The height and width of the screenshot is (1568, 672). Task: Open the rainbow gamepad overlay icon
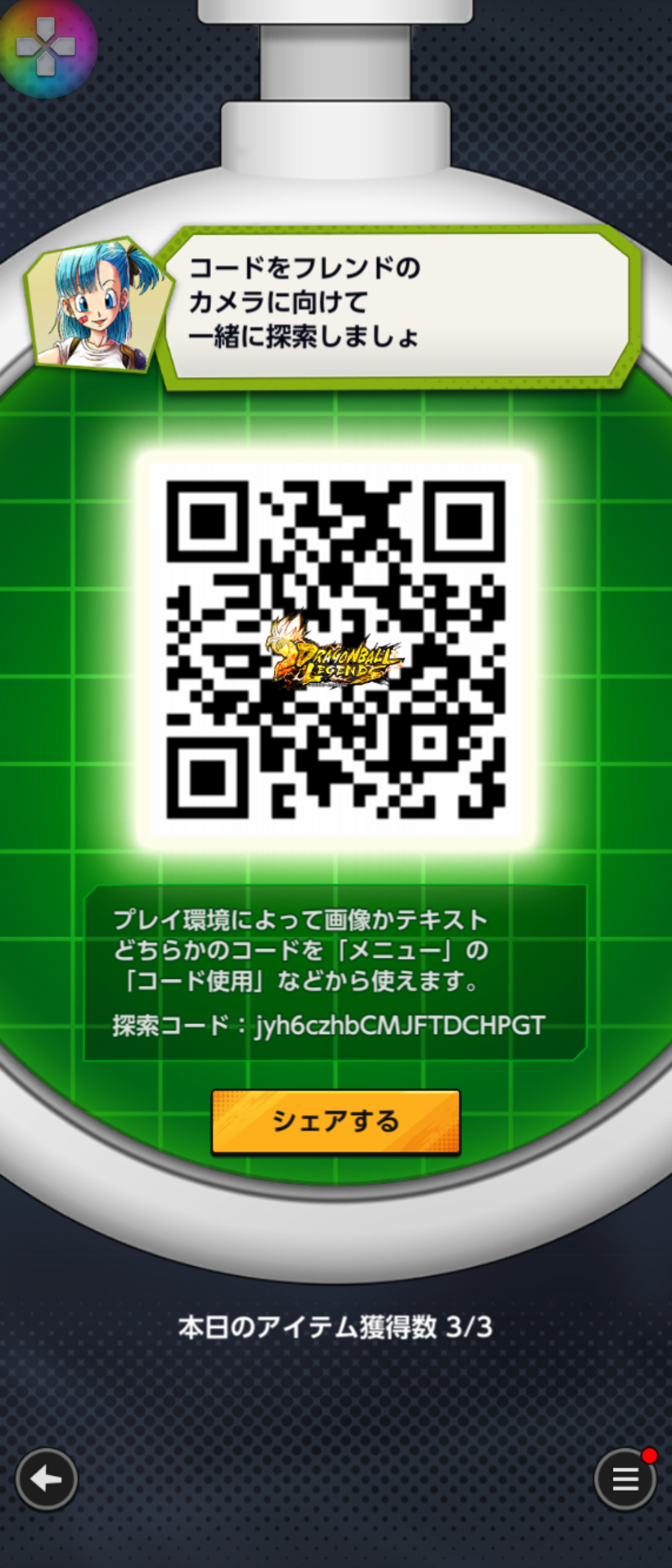tap(45, 46)
